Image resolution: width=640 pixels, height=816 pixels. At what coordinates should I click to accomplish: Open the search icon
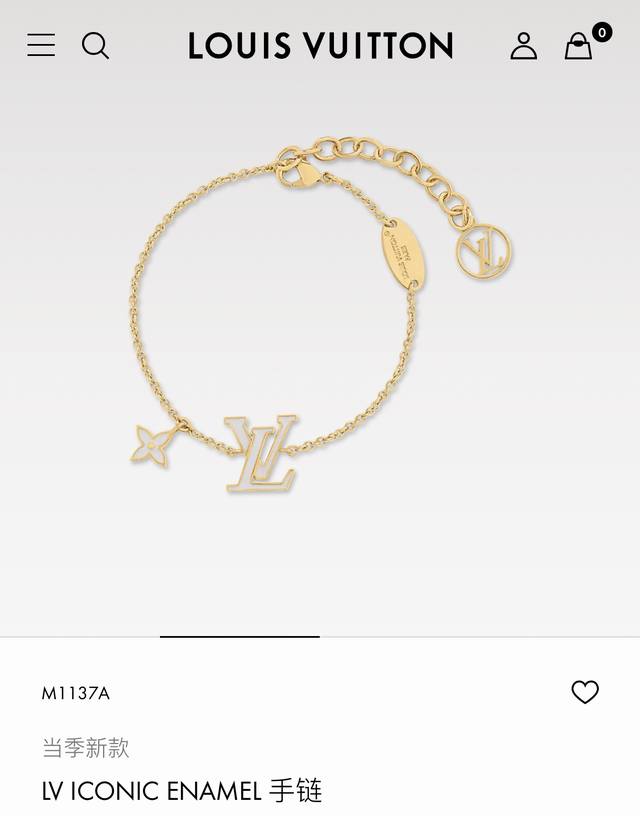click(95, 45)
